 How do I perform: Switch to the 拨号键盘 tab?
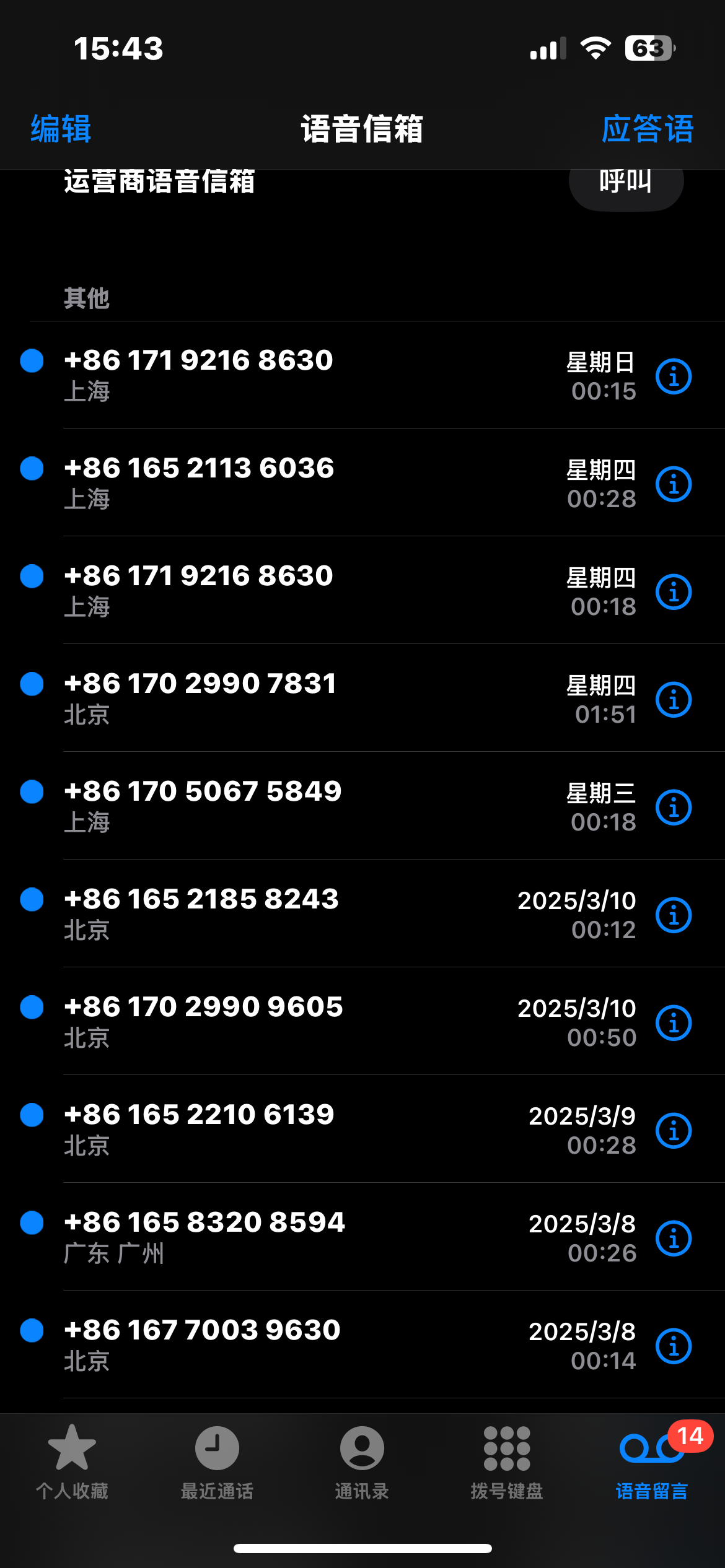(x=507, y=1462)
